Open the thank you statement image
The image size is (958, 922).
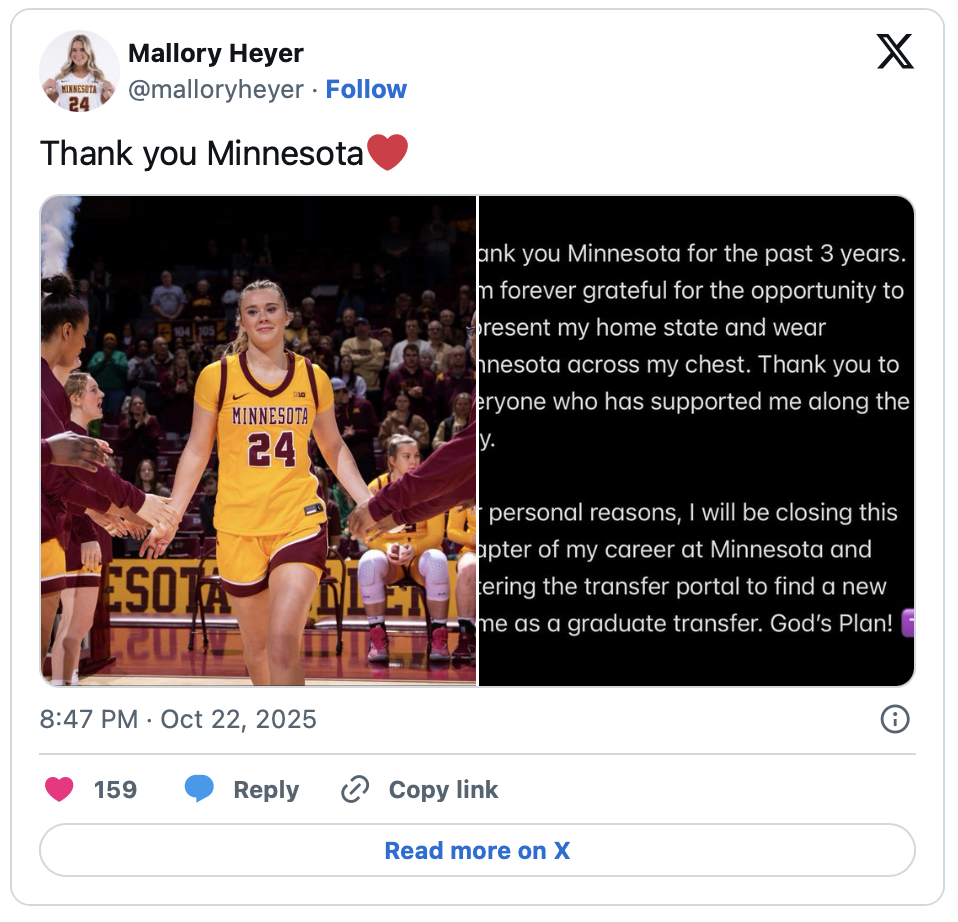click(x=696, y=440)
